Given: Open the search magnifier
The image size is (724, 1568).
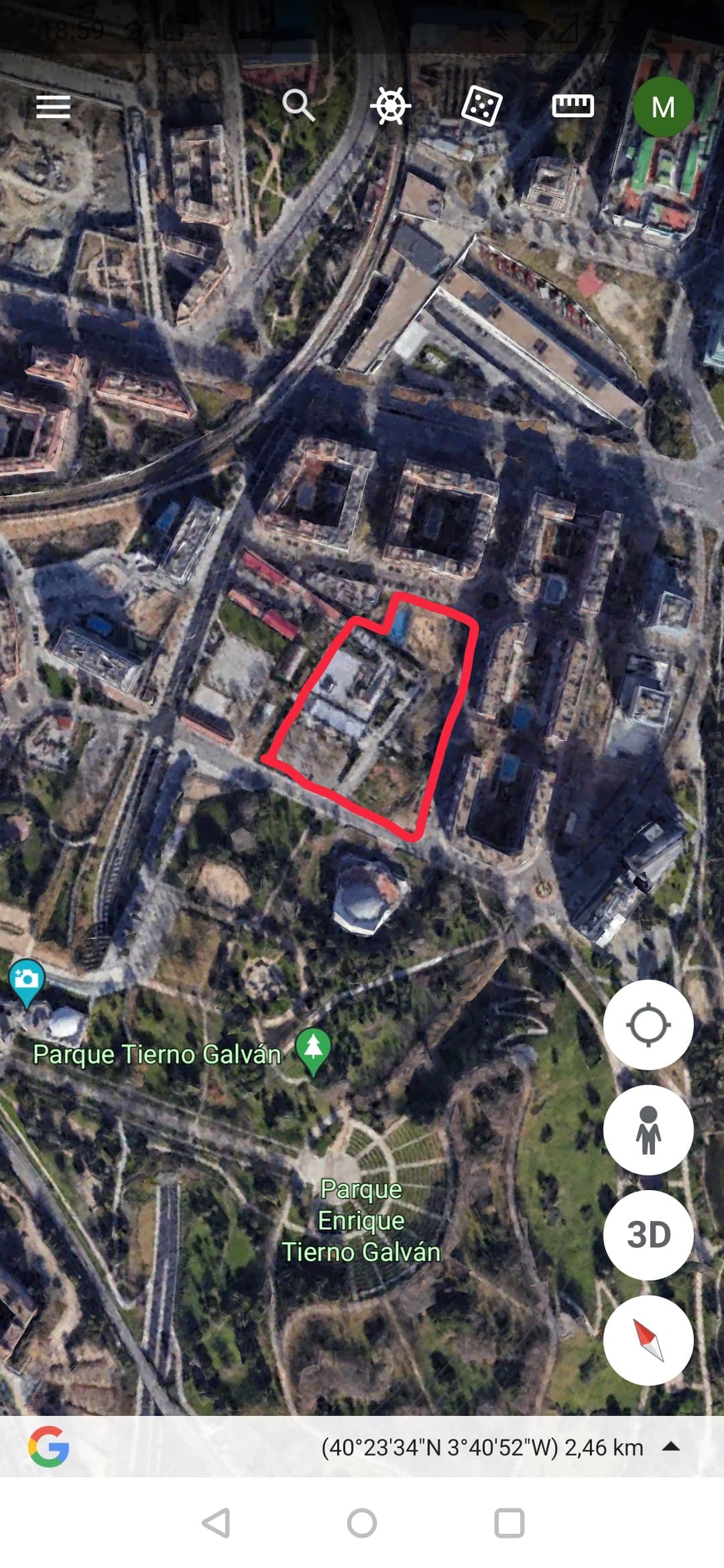Looking at the screenshot, I should [x=298, y=106].
